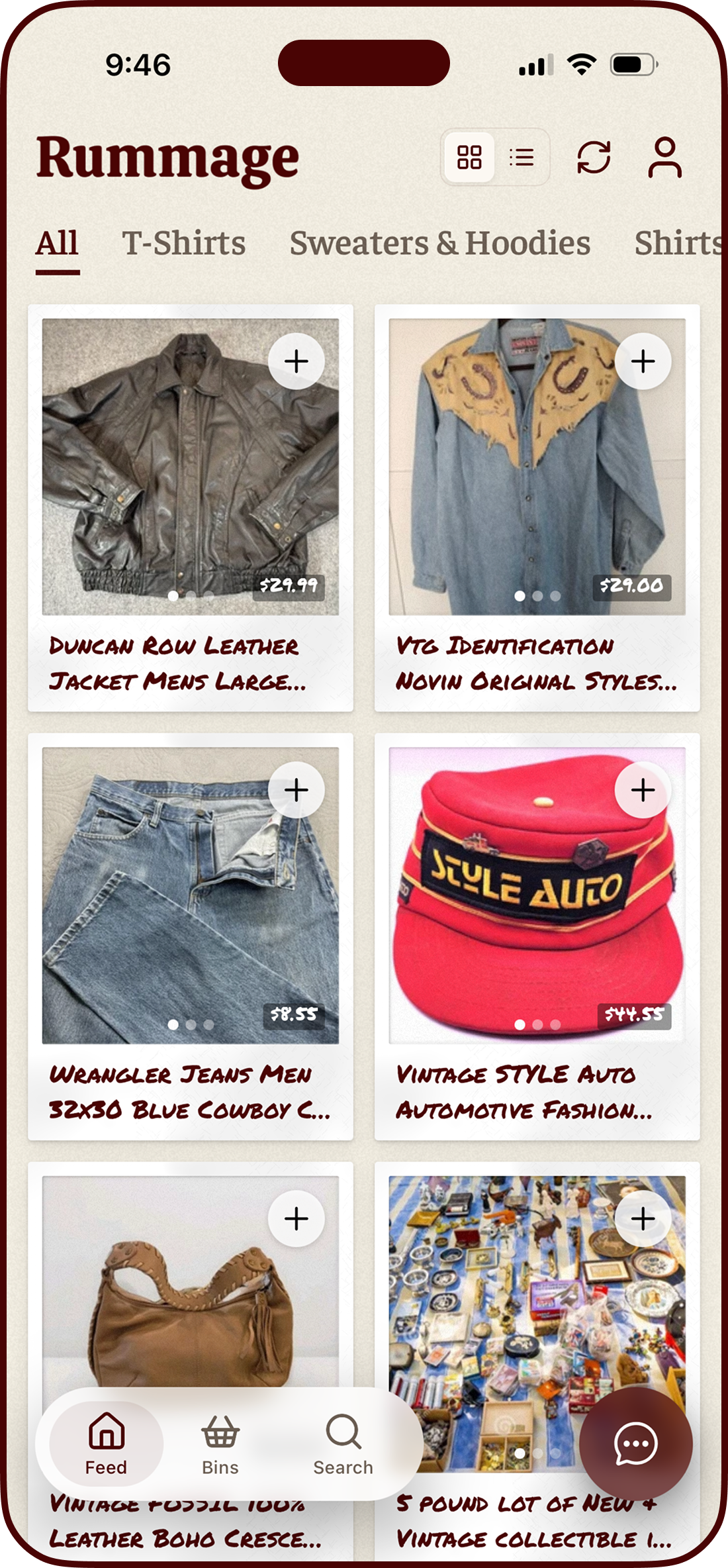This screenshot has width=728, height=1568.
Task: Switch to list view layout
Action: (x=522, y=158)
